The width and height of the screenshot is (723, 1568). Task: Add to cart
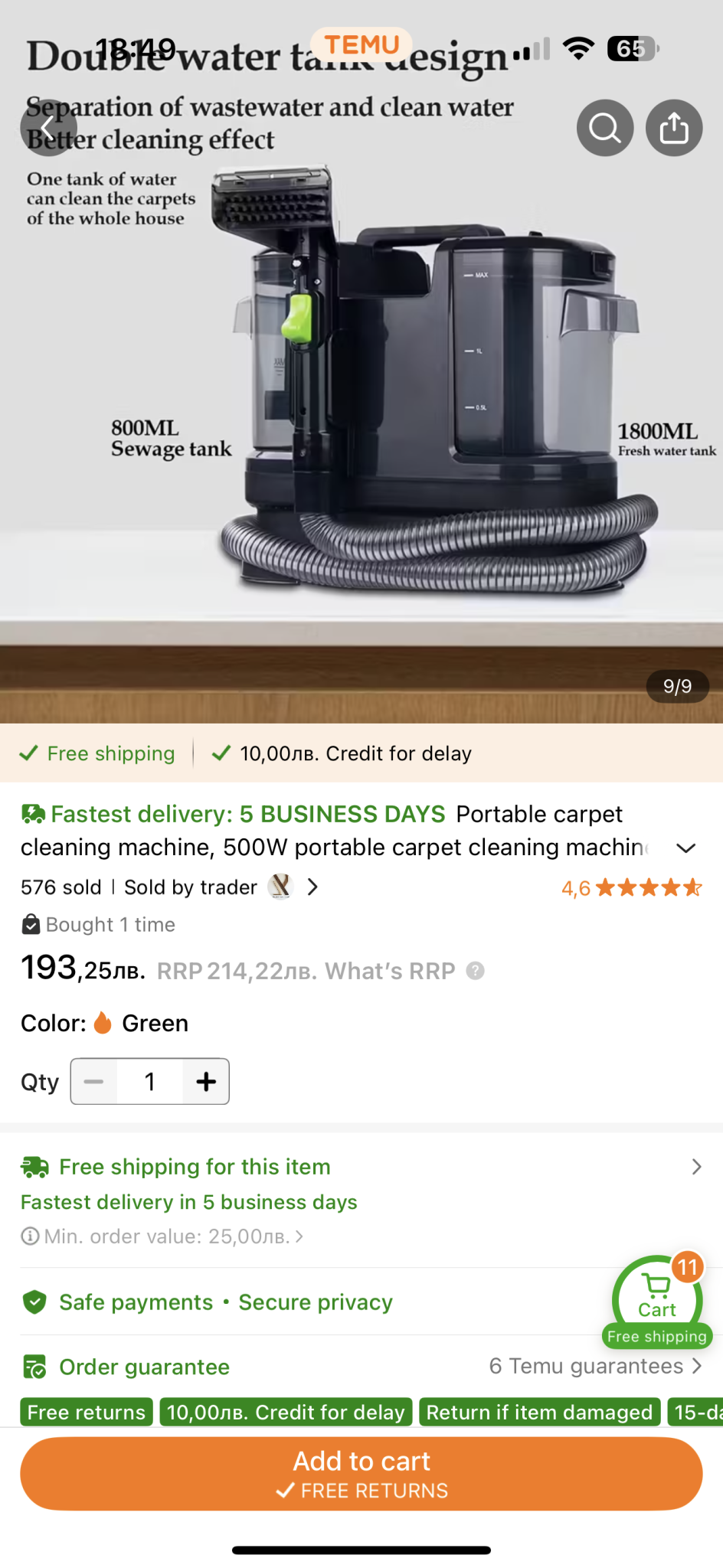tap(361, 1473)
